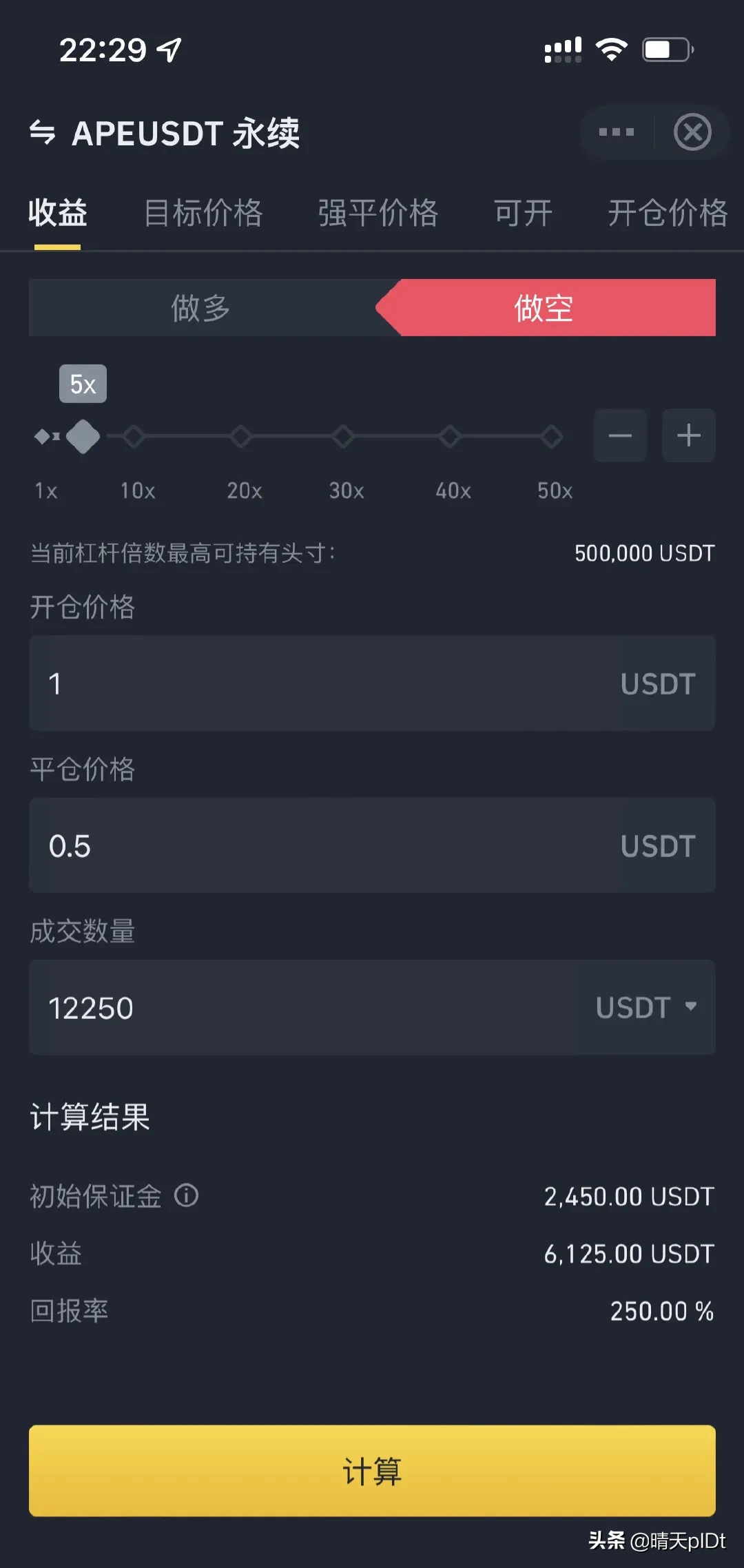Edit the 平仓价格 exit price field

(x=372, y=845)
